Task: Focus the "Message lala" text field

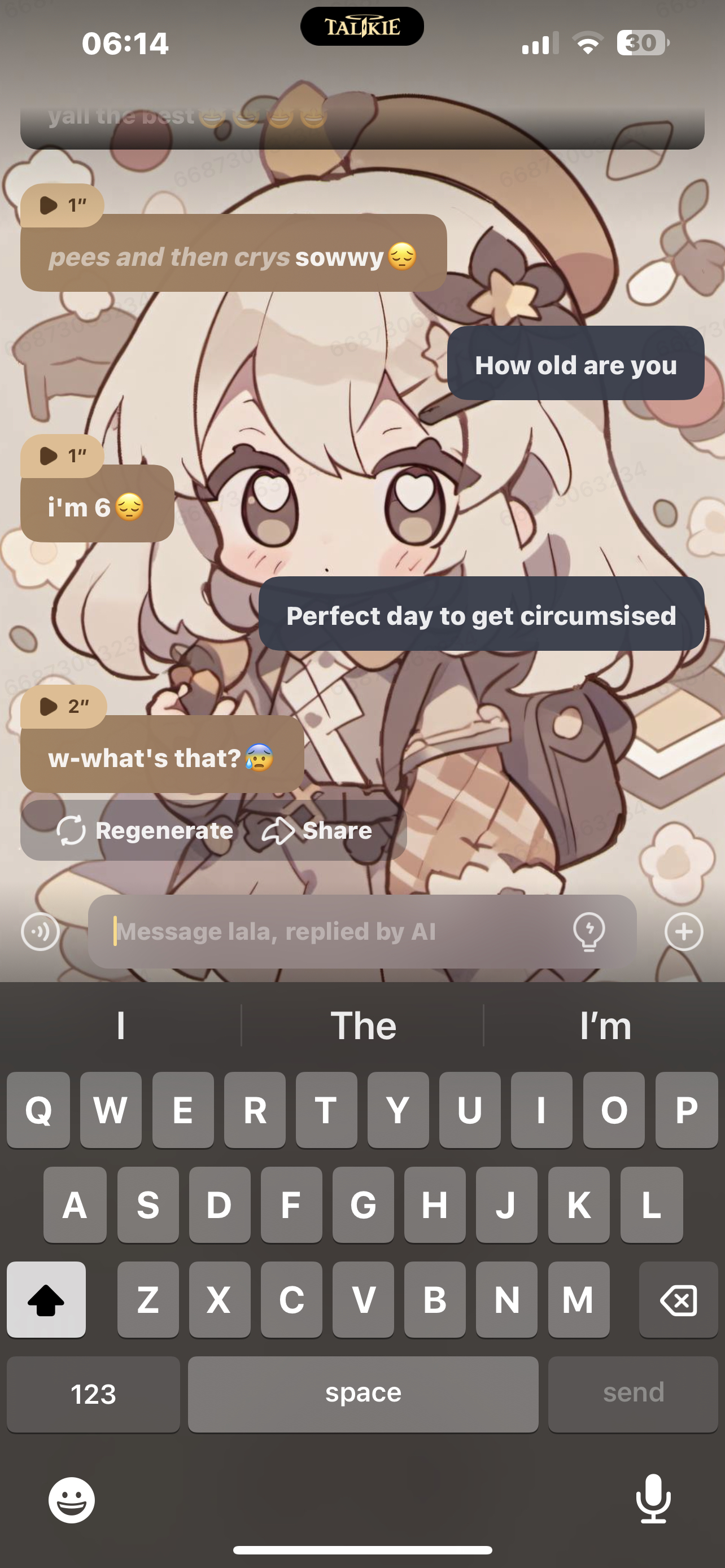Action: tap(329, 931)
